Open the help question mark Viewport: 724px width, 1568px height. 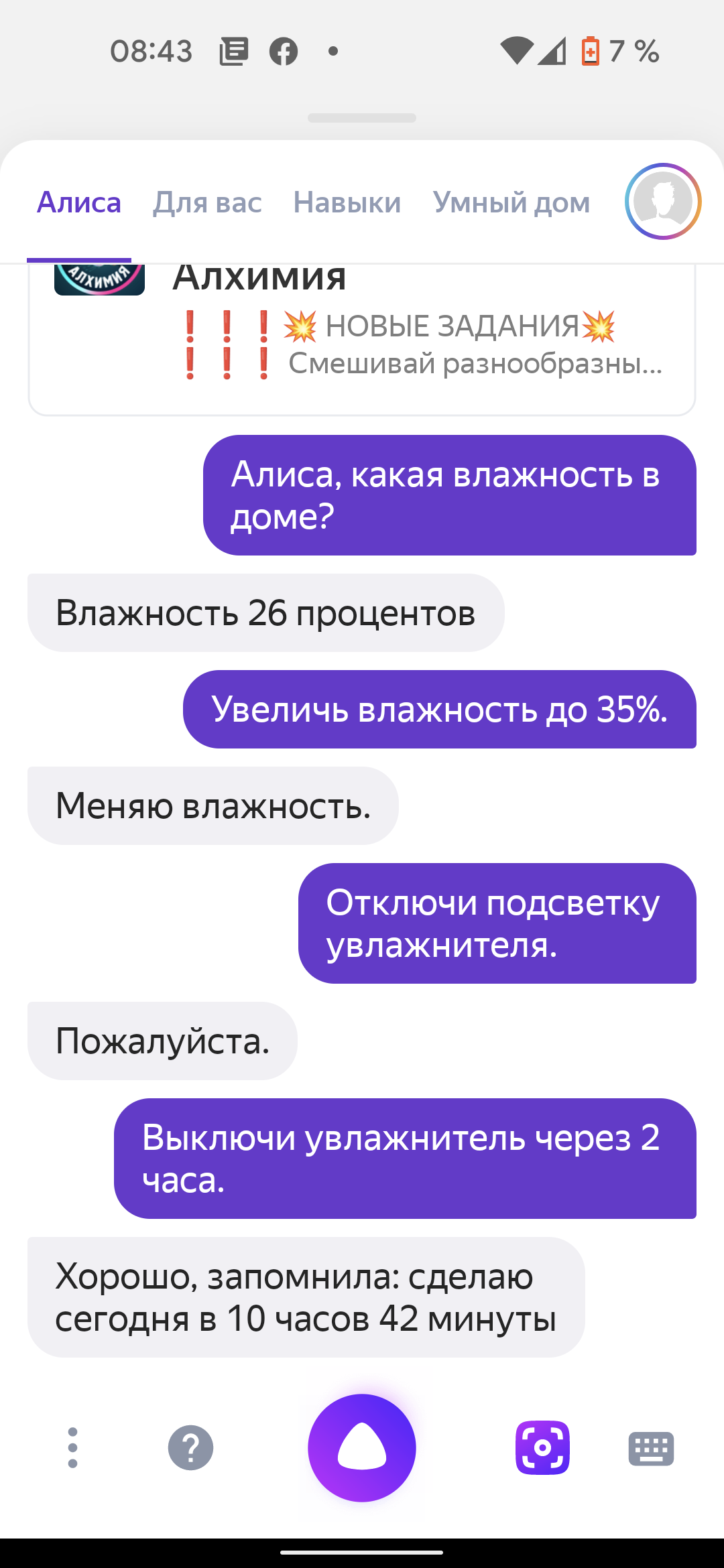click(191, 1448)
